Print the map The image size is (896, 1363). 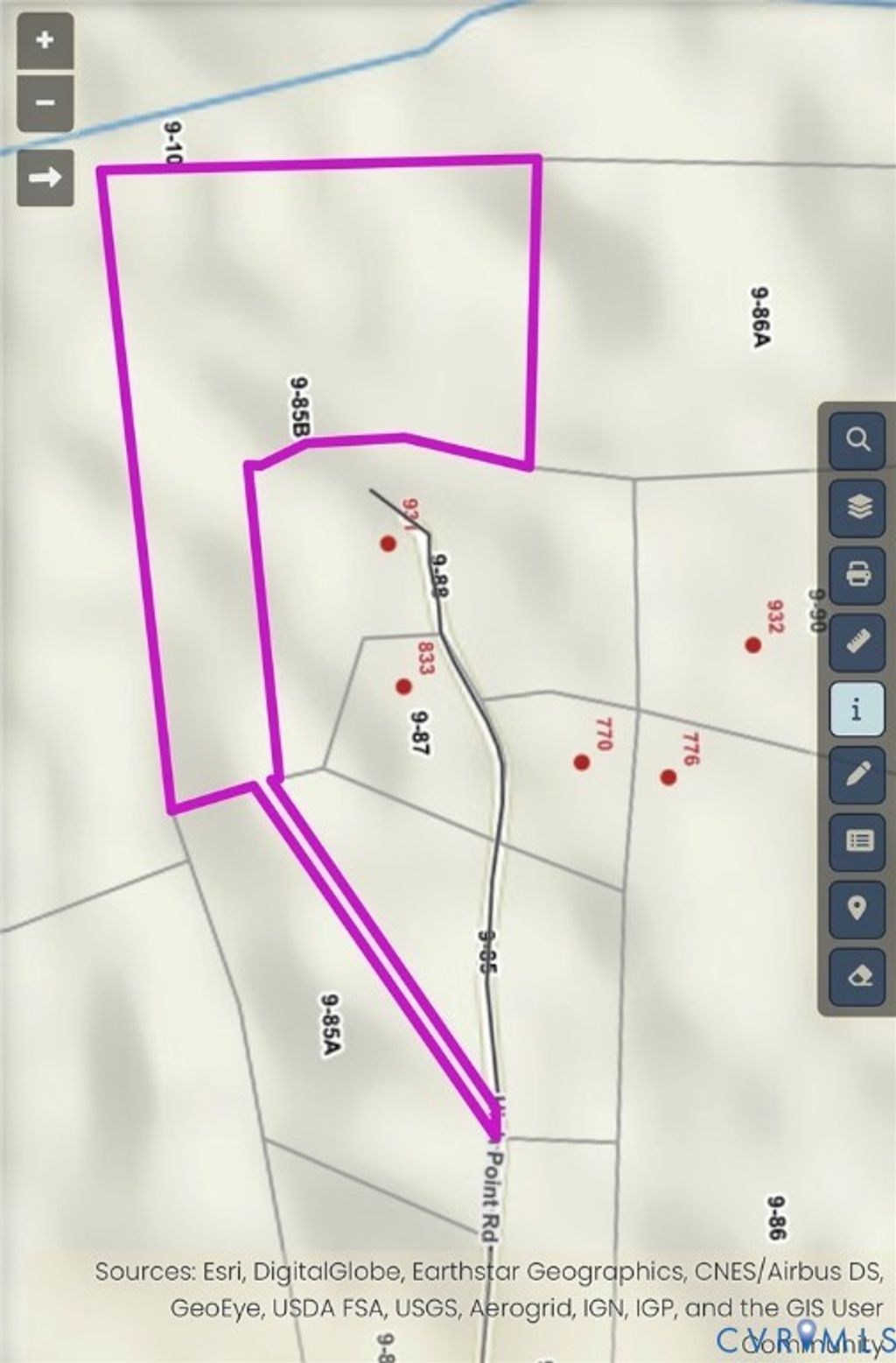coord(857,574)
